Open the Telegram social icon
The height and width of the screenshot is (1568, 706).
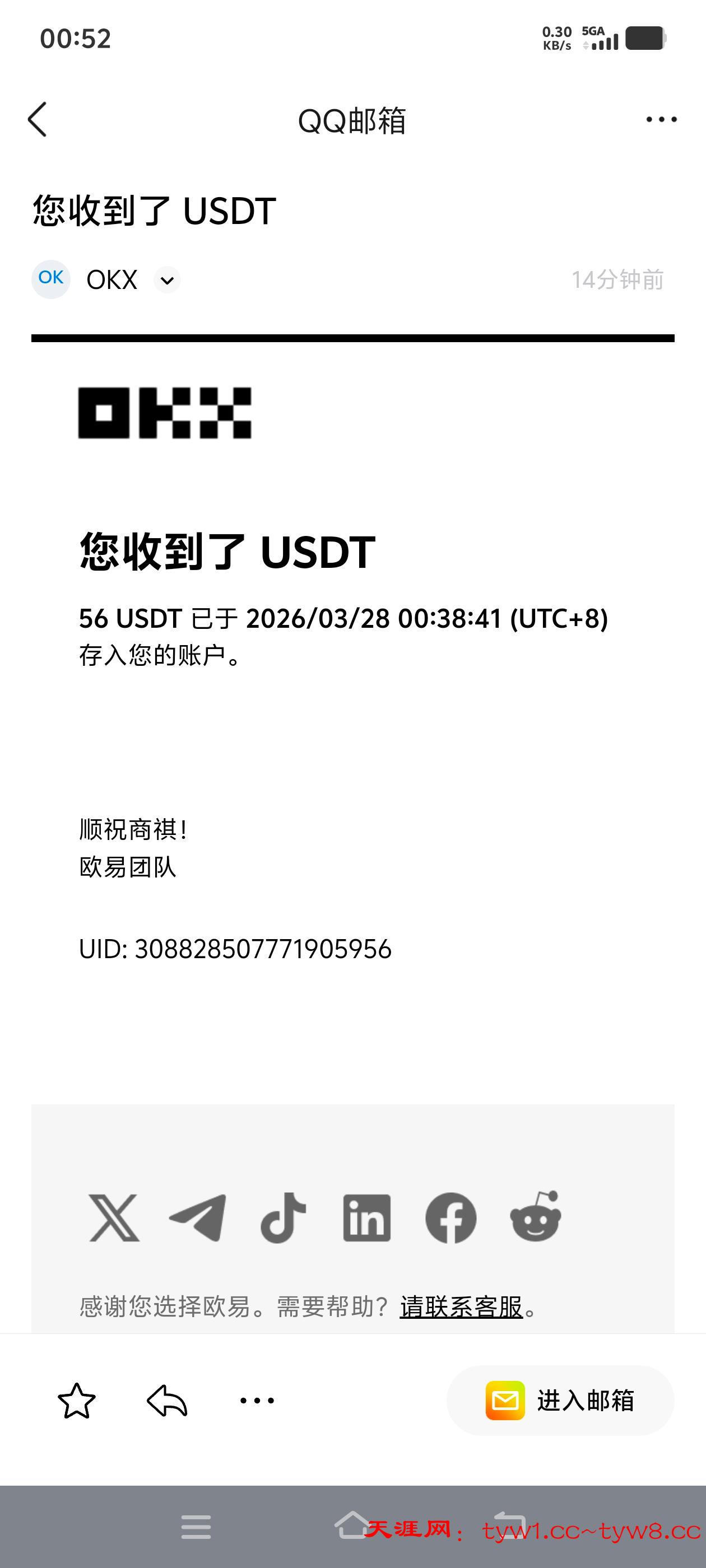[198, 1217]
